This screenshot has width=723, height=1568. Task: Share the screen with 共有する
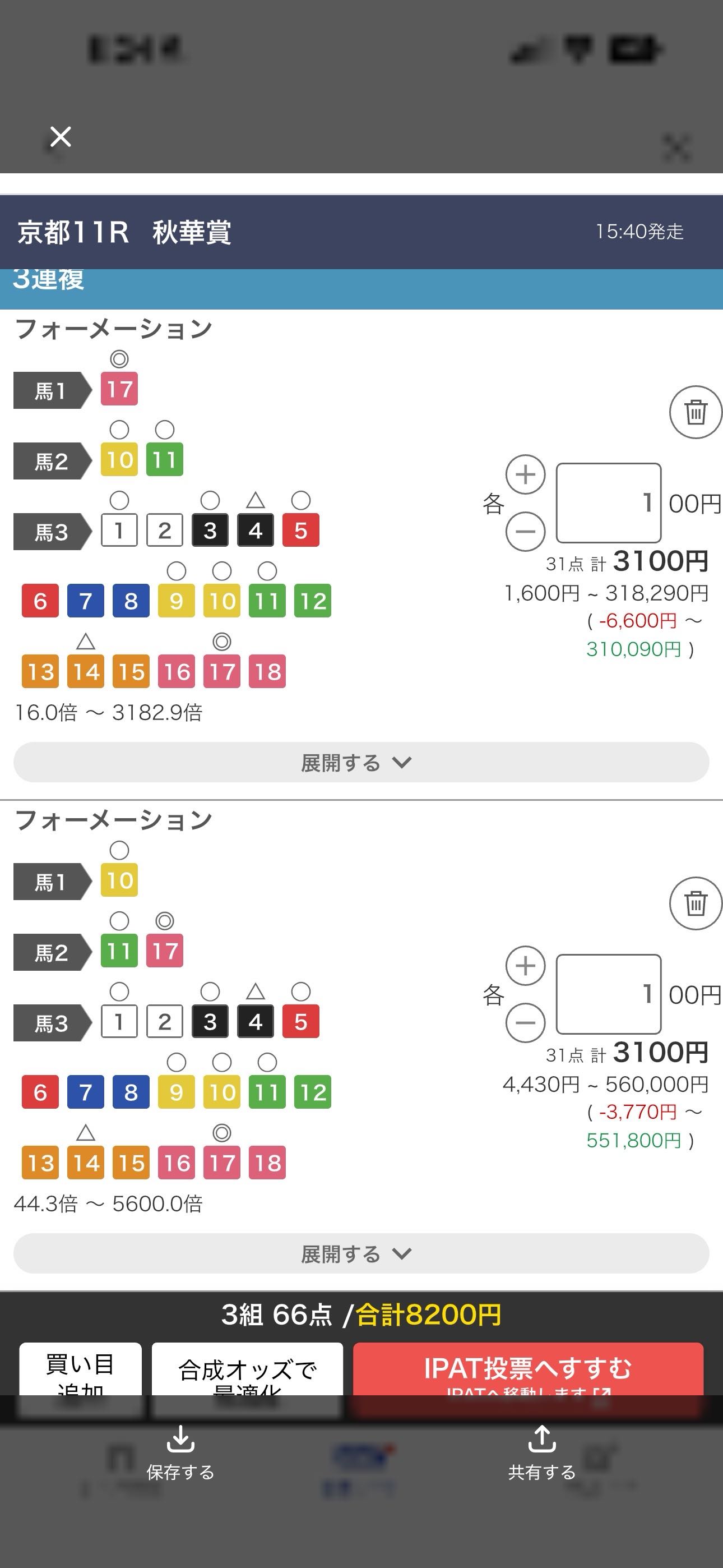pos(541,1454)
